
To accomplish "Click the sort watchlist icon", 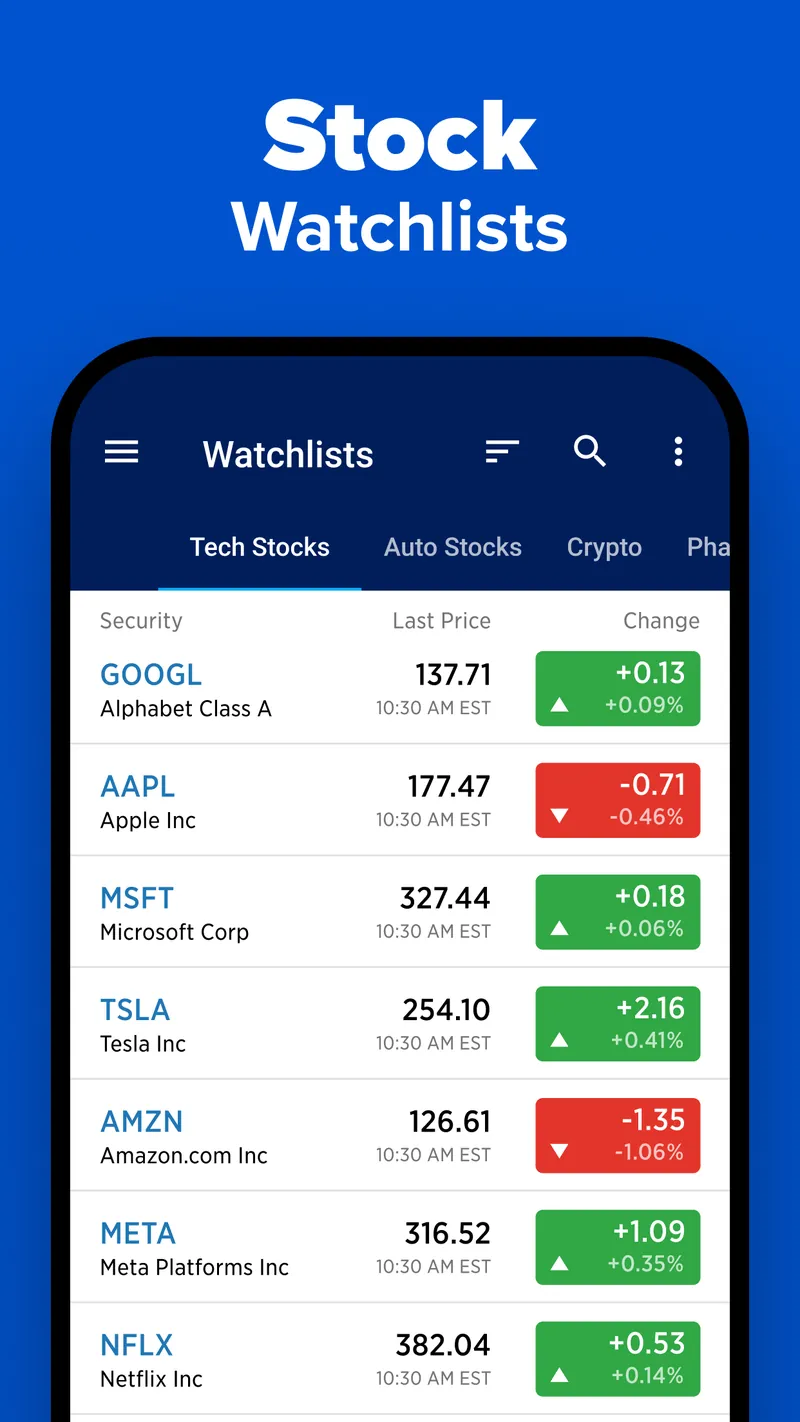I will pyautogui.click(x=501, y=452).
